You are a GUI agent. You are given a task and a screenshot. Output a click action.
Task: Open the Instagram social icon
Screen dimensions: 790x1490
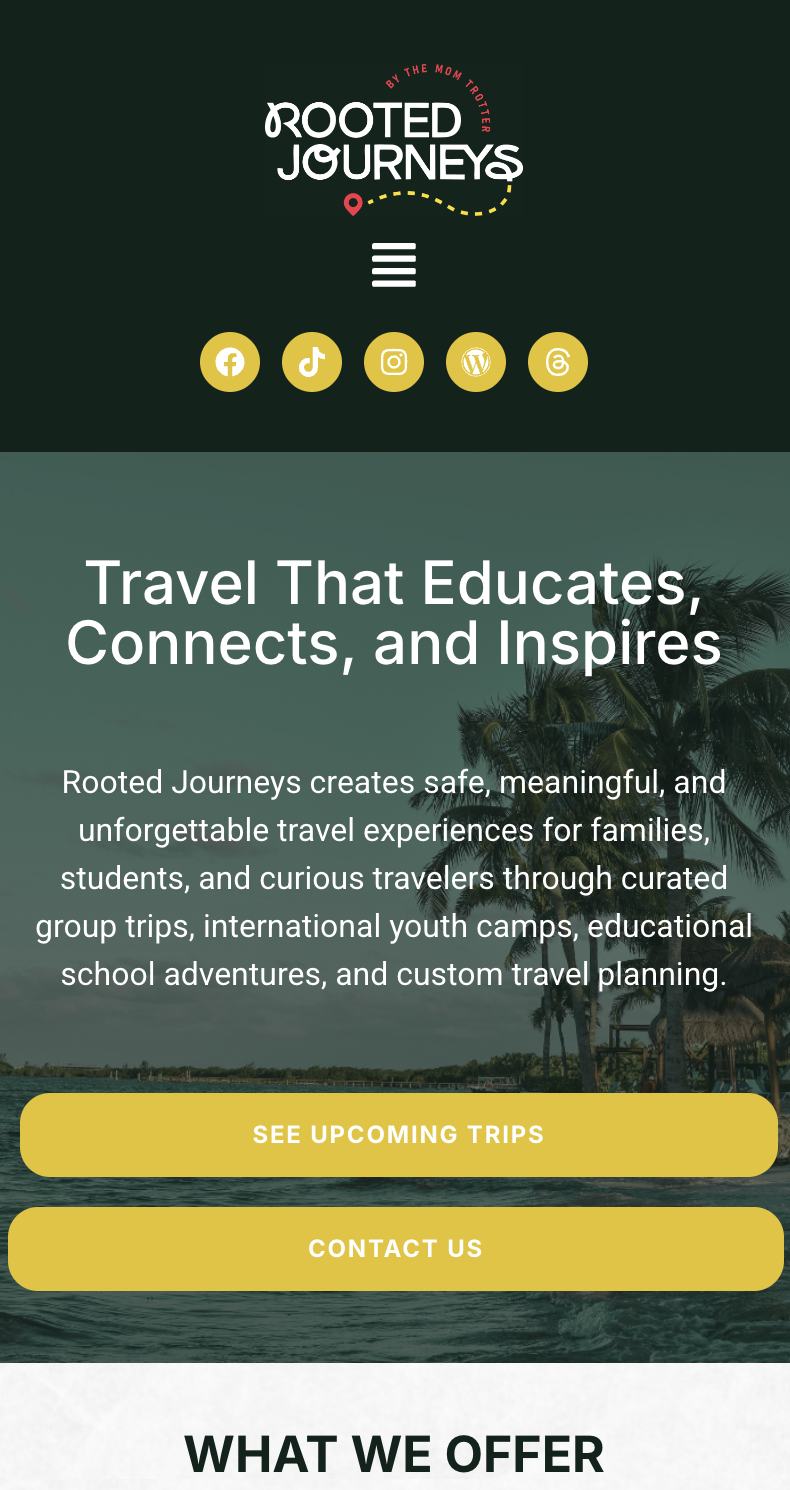pos(394,362)
